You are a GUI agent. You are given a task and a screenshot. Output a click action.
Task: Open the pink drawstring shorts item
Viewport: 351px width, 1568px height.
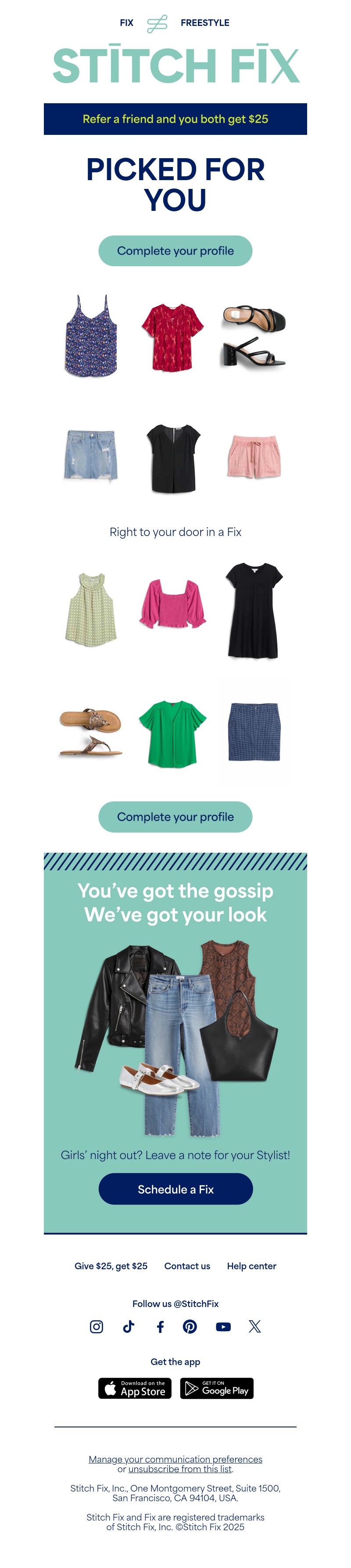(254, 456)
